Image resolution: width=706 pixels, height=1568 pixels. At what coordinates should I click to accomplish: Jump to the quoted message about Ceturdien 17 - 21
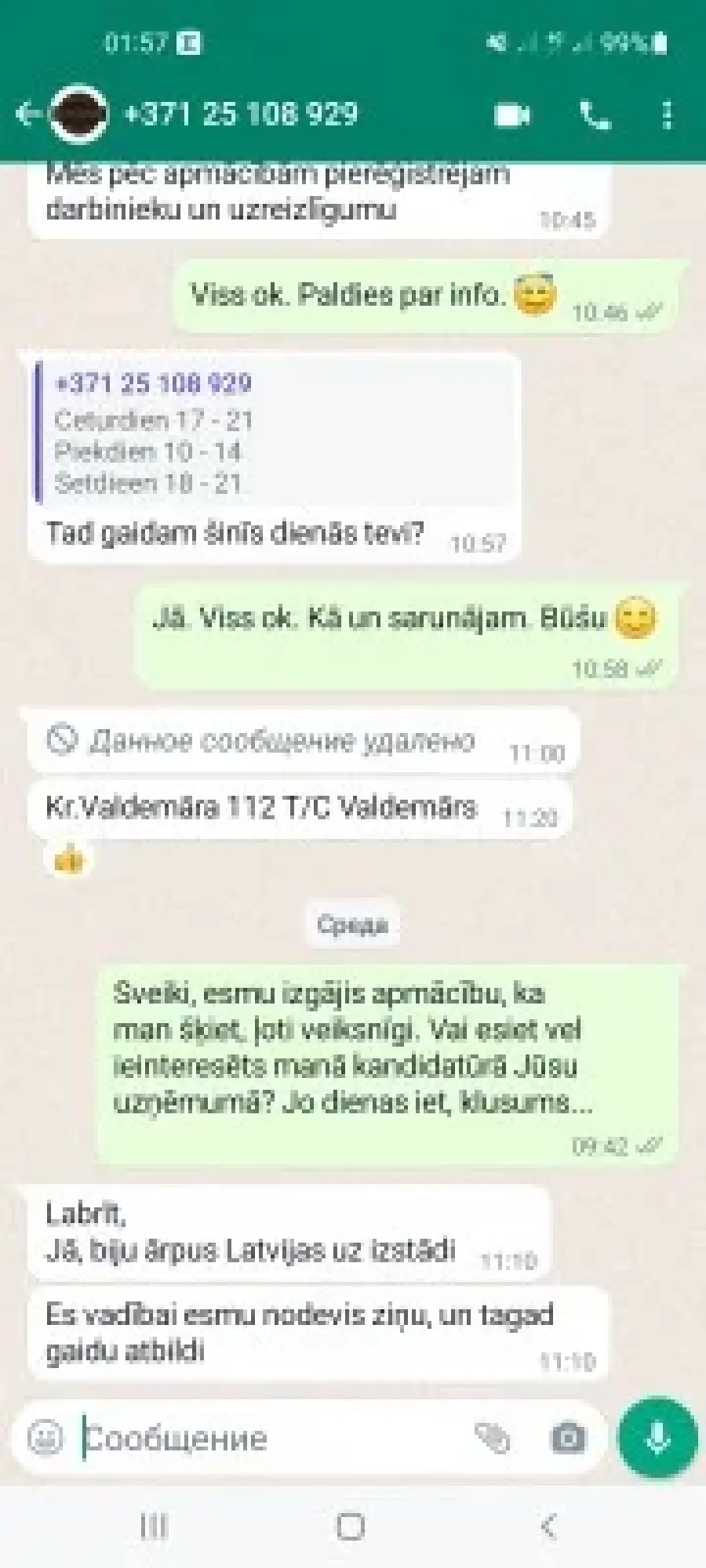click(x=276, y=434)
